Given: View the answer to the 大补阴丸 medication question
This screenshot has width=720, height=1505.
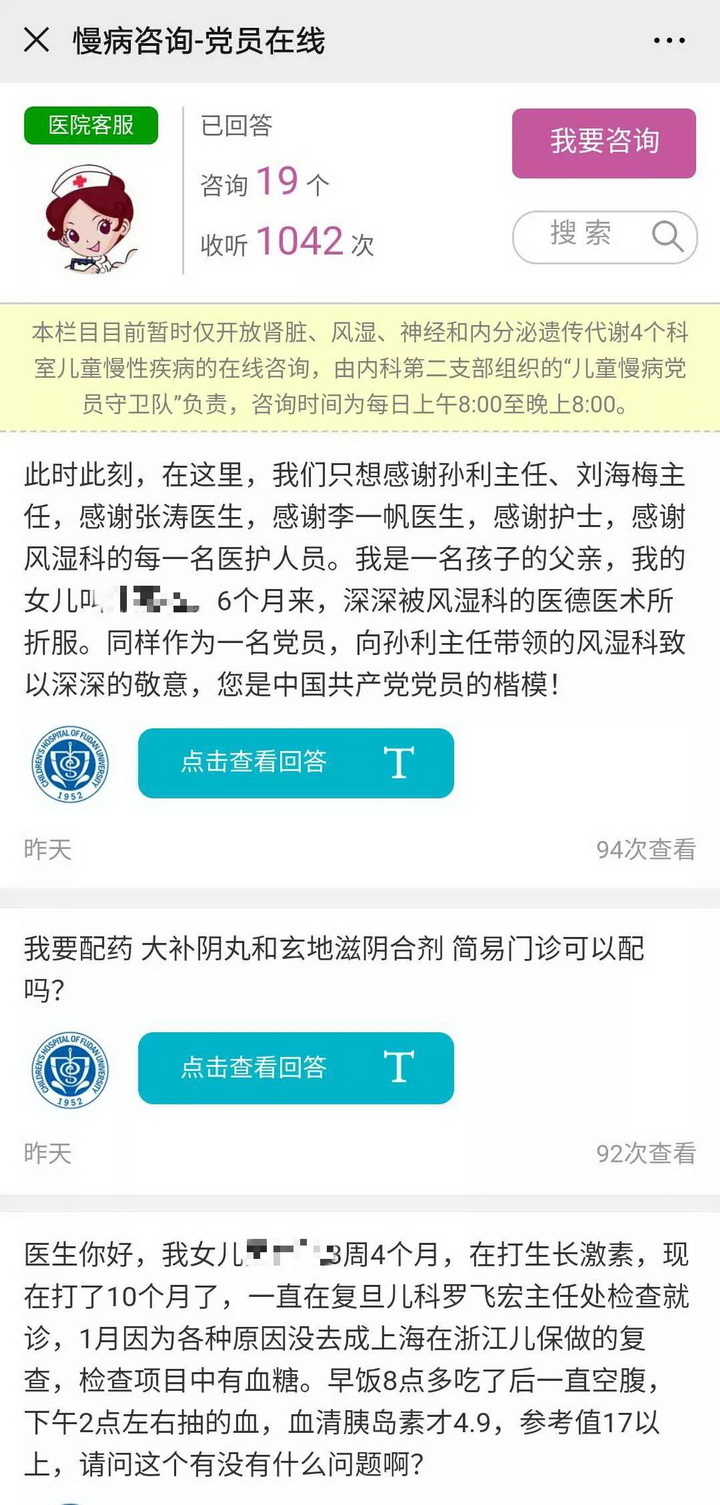Looking at the screenshot, I should tap(295, 1068).
